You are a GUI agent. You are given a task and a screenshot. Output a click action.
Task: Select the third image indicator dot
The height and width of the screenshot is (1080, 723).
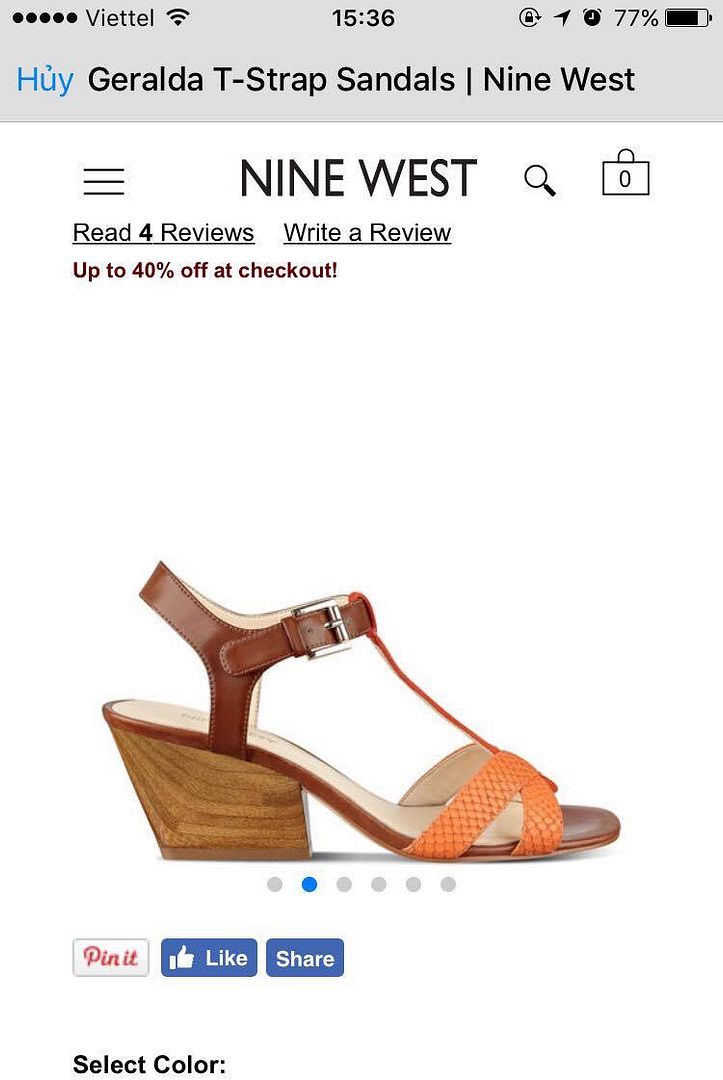pos(344,884)
